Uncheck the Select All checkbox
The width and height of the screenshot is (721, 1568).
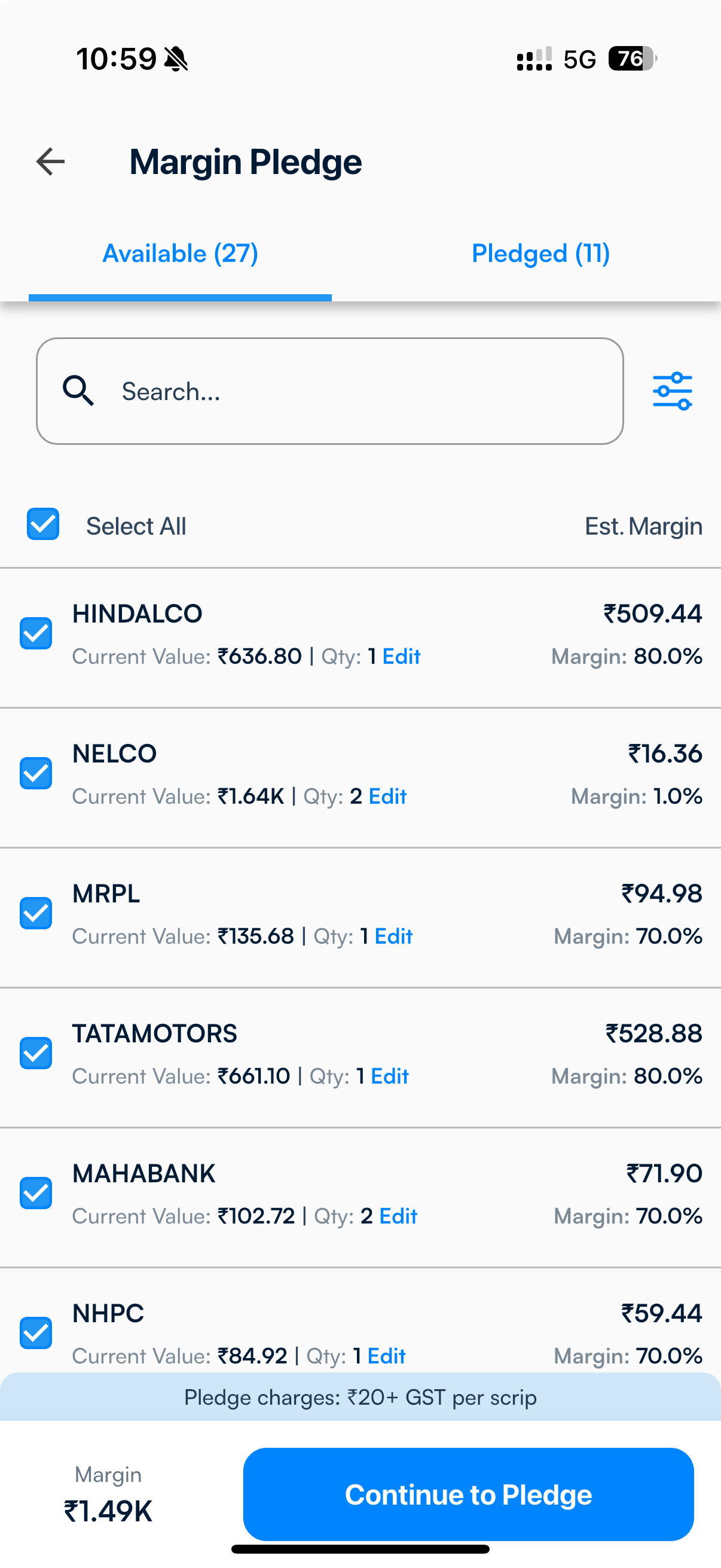point(43,524)
